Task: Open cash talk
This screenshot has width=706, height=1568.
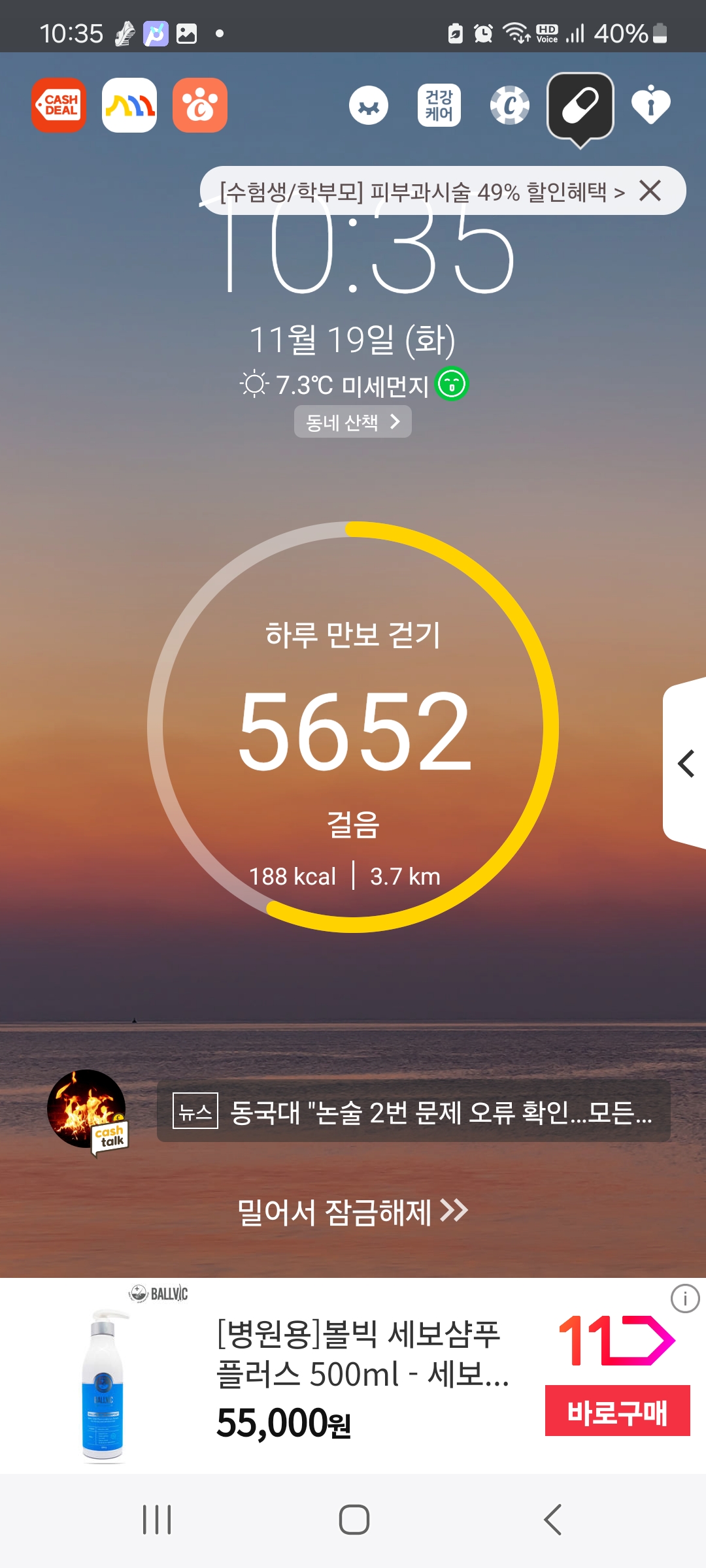Action: click(88, 1111)
